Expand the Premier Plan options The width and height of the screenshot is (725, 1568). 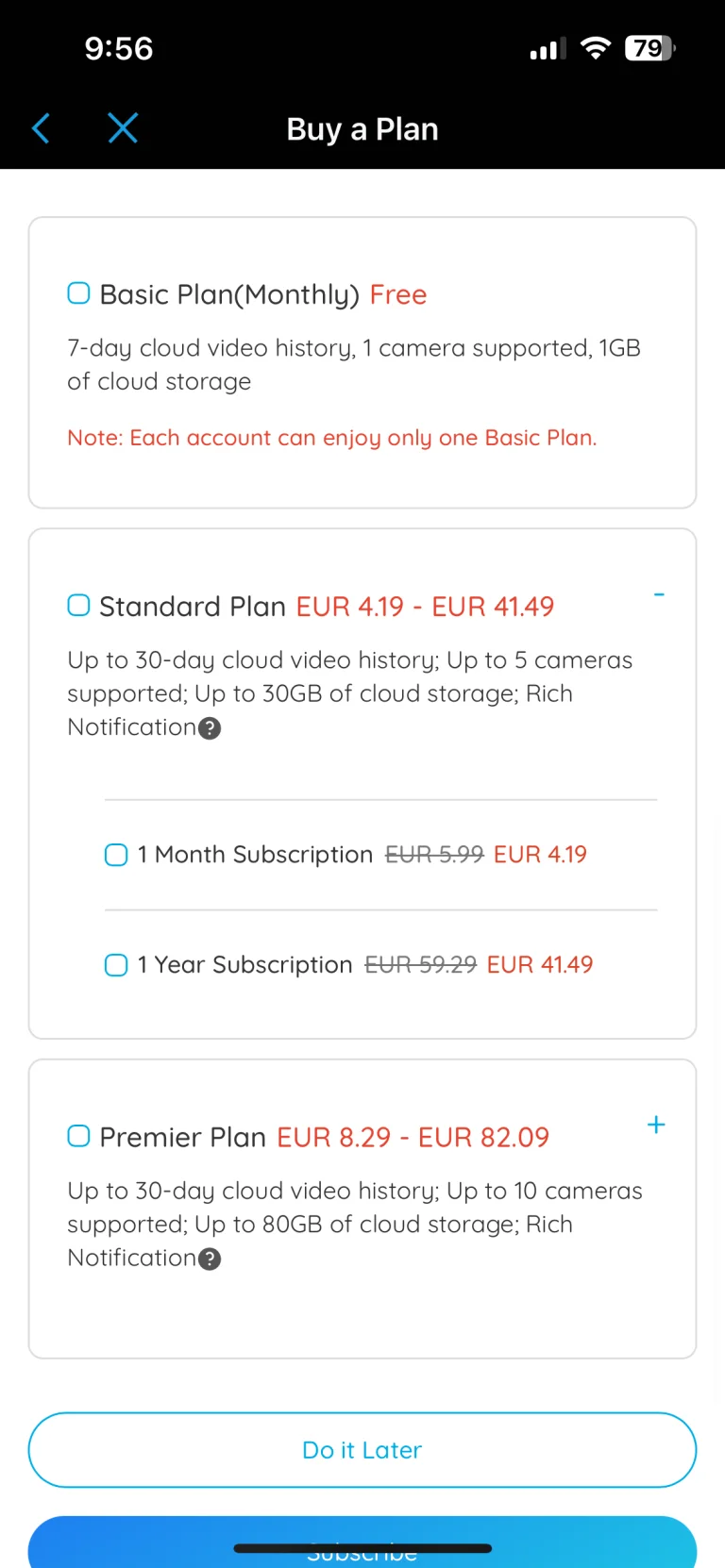[x=655, y=1124]
